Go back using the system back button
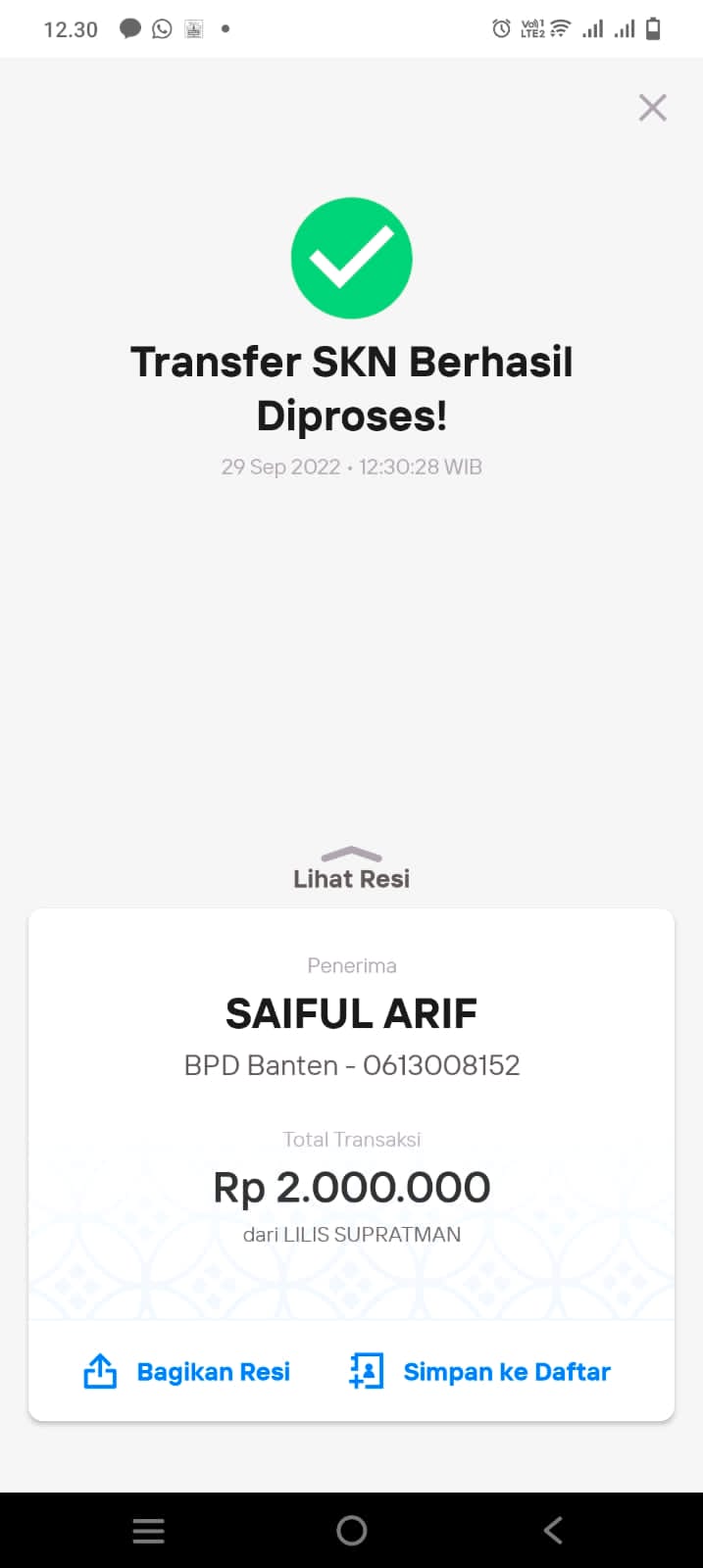This screenshot has width=703, height=1568. click(553, 1530)
